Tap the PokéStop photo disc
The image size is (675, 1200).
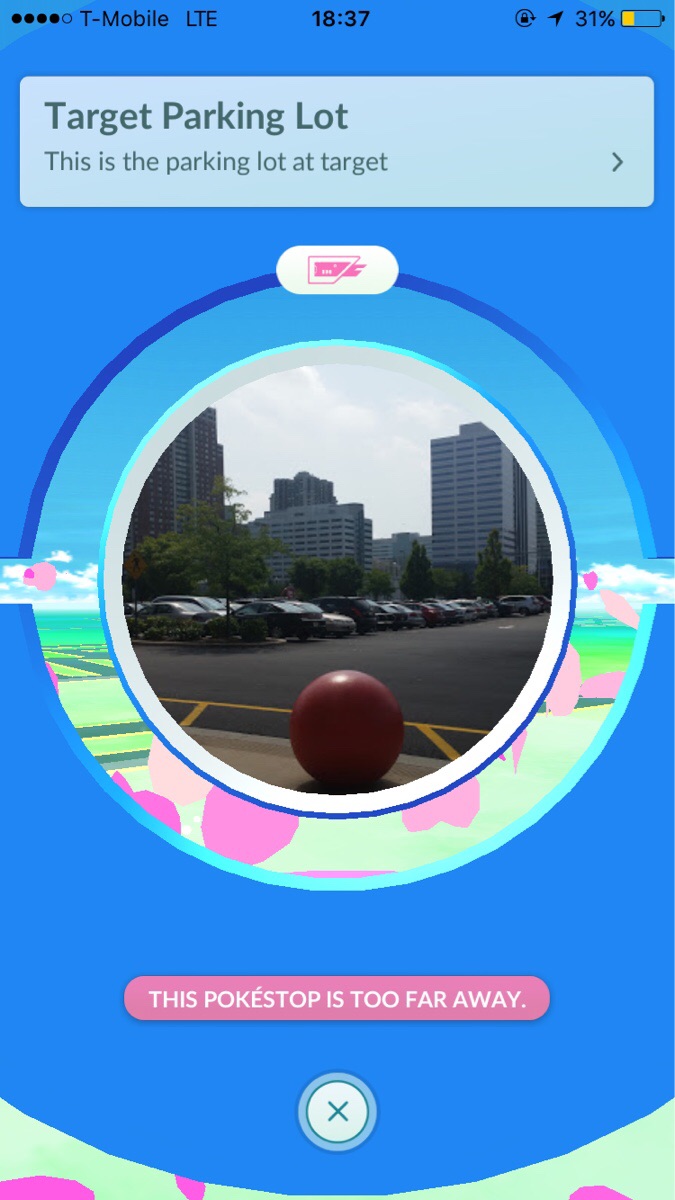click(x=337, y=580)
